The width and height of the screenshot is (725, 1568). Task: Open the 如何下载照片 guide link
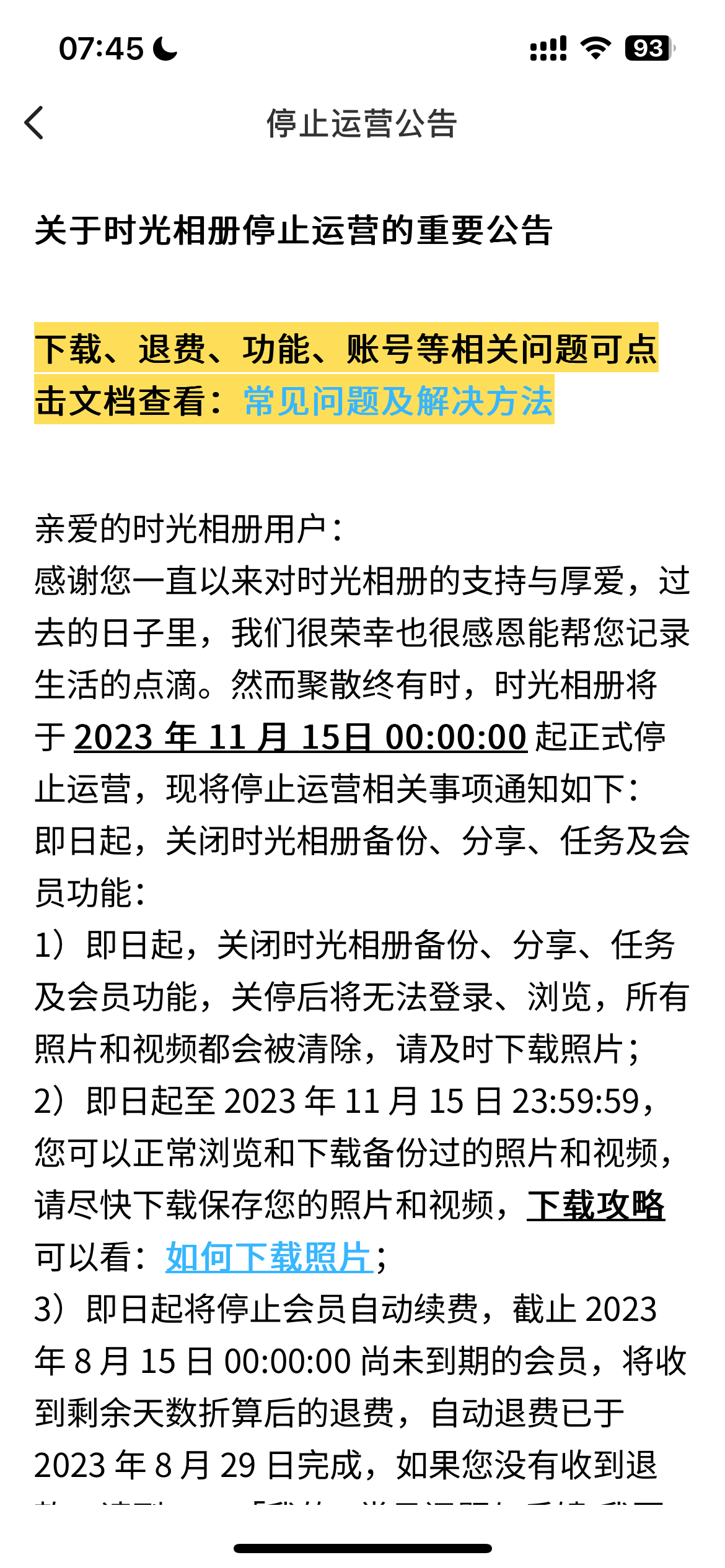pos(269,1257)
